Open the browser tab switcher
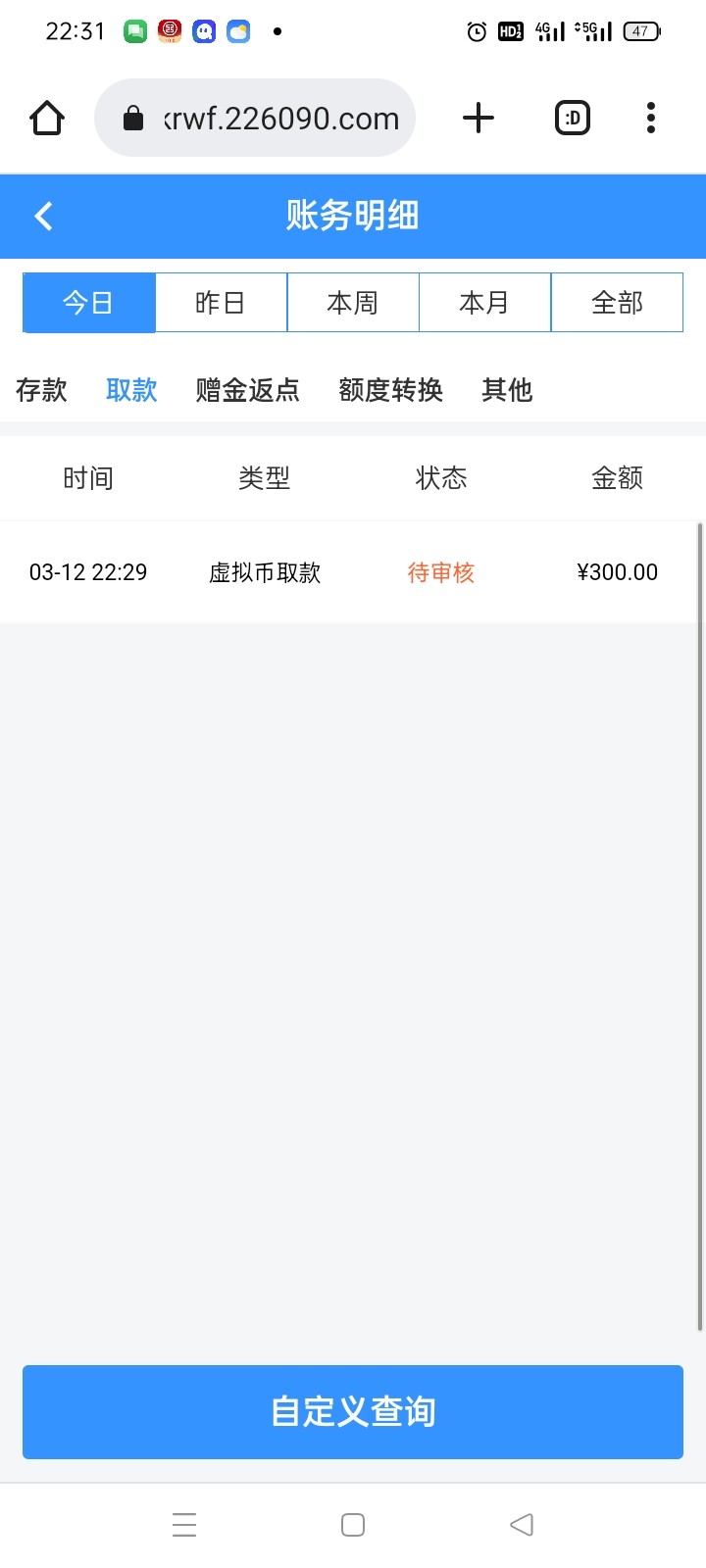The height and width of the screenshot is (1568, 706). (x=573, y=119)
